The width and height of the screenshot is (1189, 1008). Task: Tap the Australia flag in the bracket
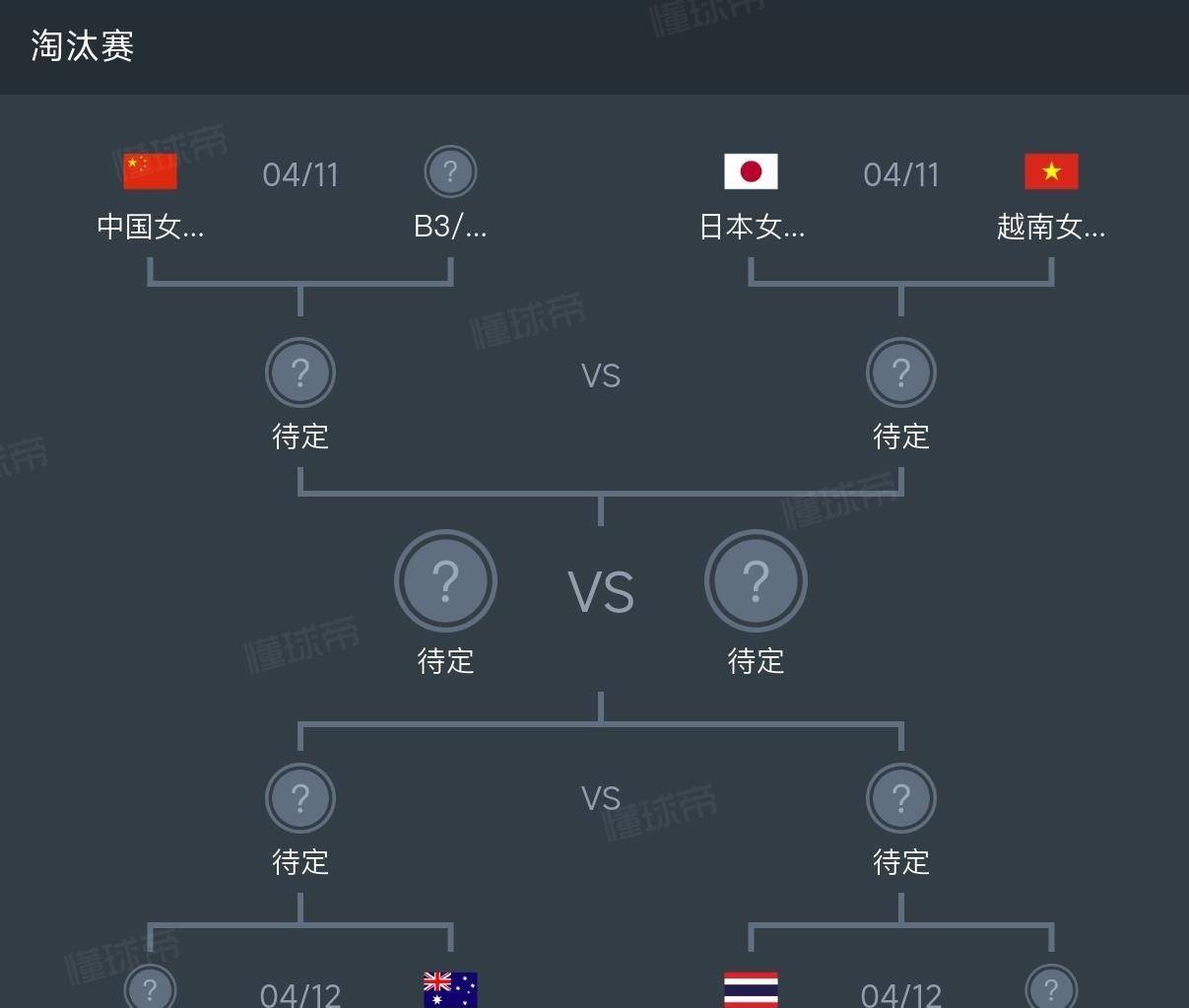pyautogui.click(x=450, y=989)
